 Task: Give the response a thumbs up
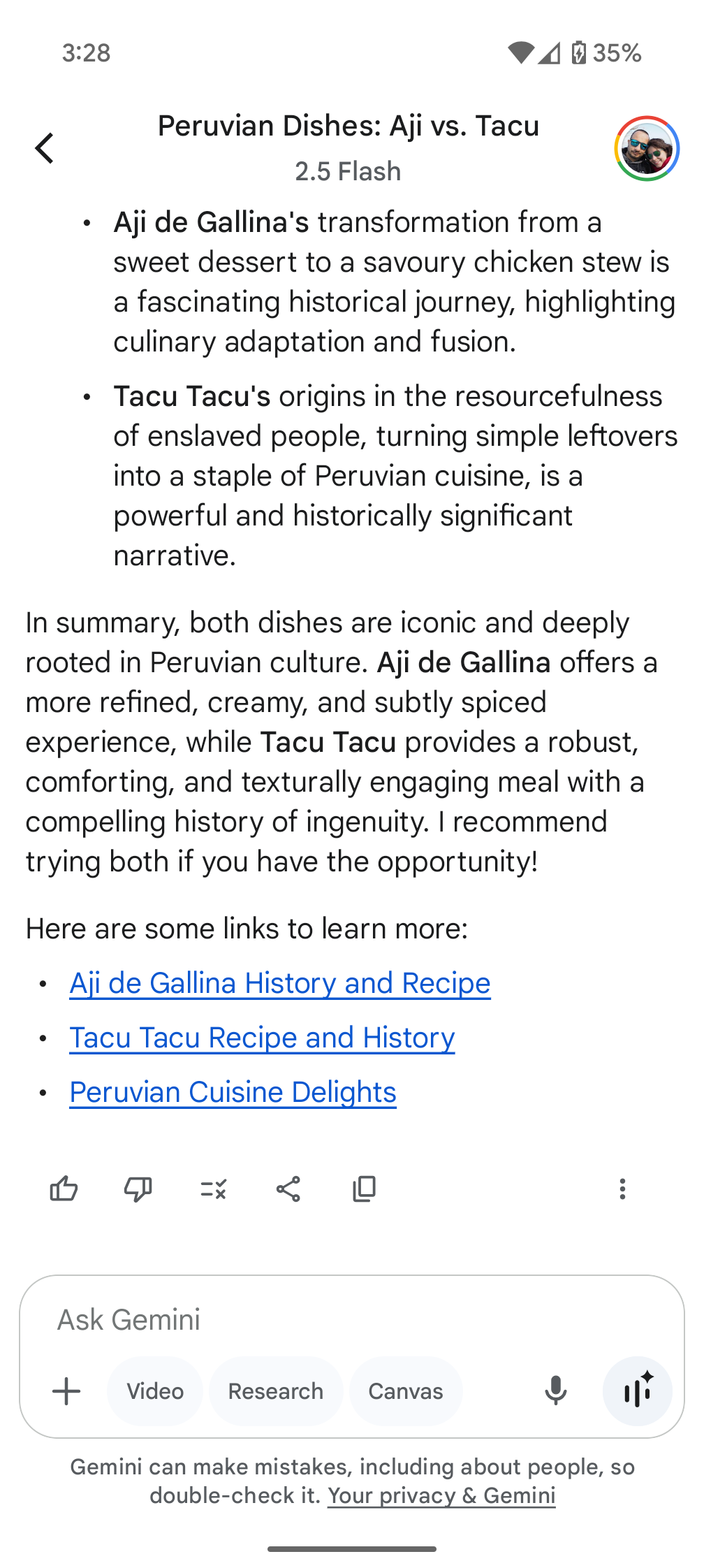(64, 1189)
